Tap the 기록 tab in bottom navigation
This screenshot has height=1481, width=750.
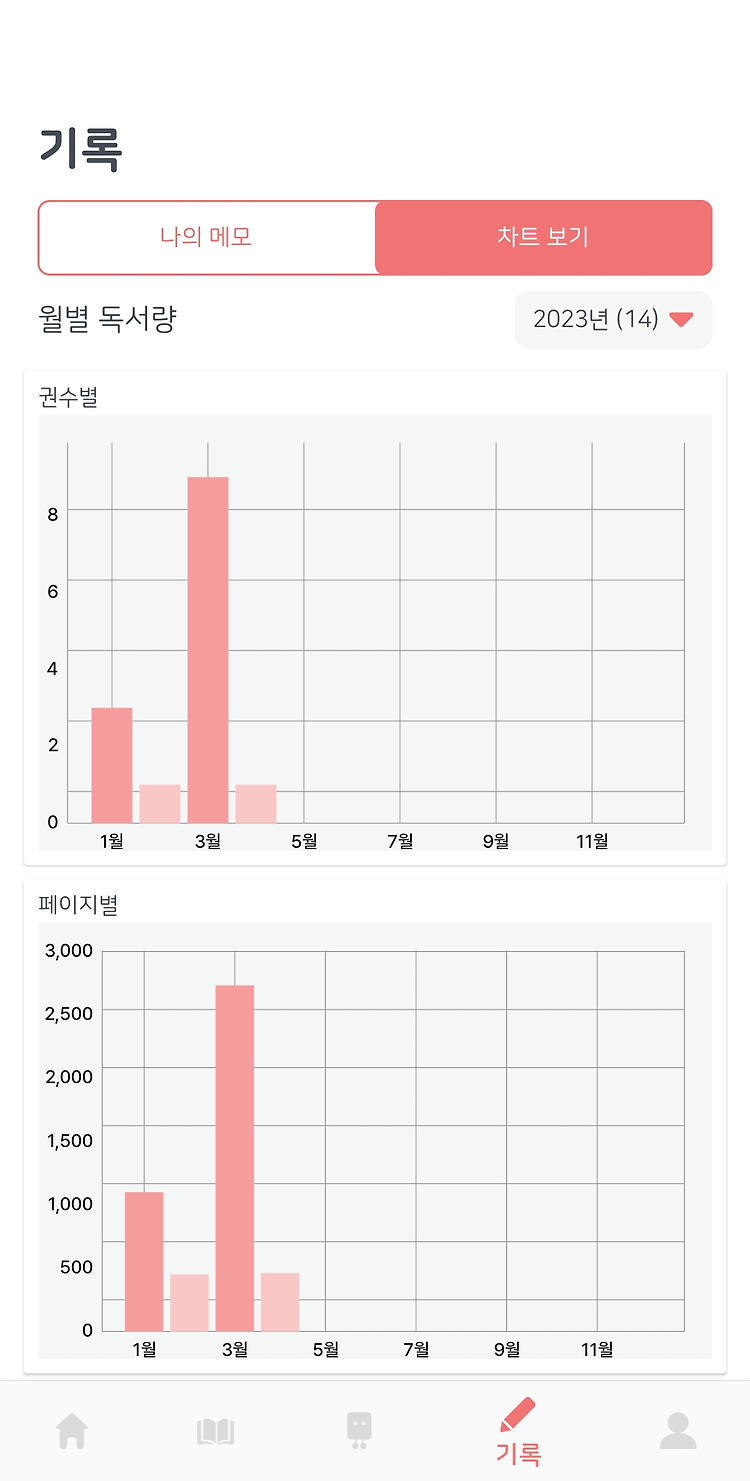coord(518,1432)
